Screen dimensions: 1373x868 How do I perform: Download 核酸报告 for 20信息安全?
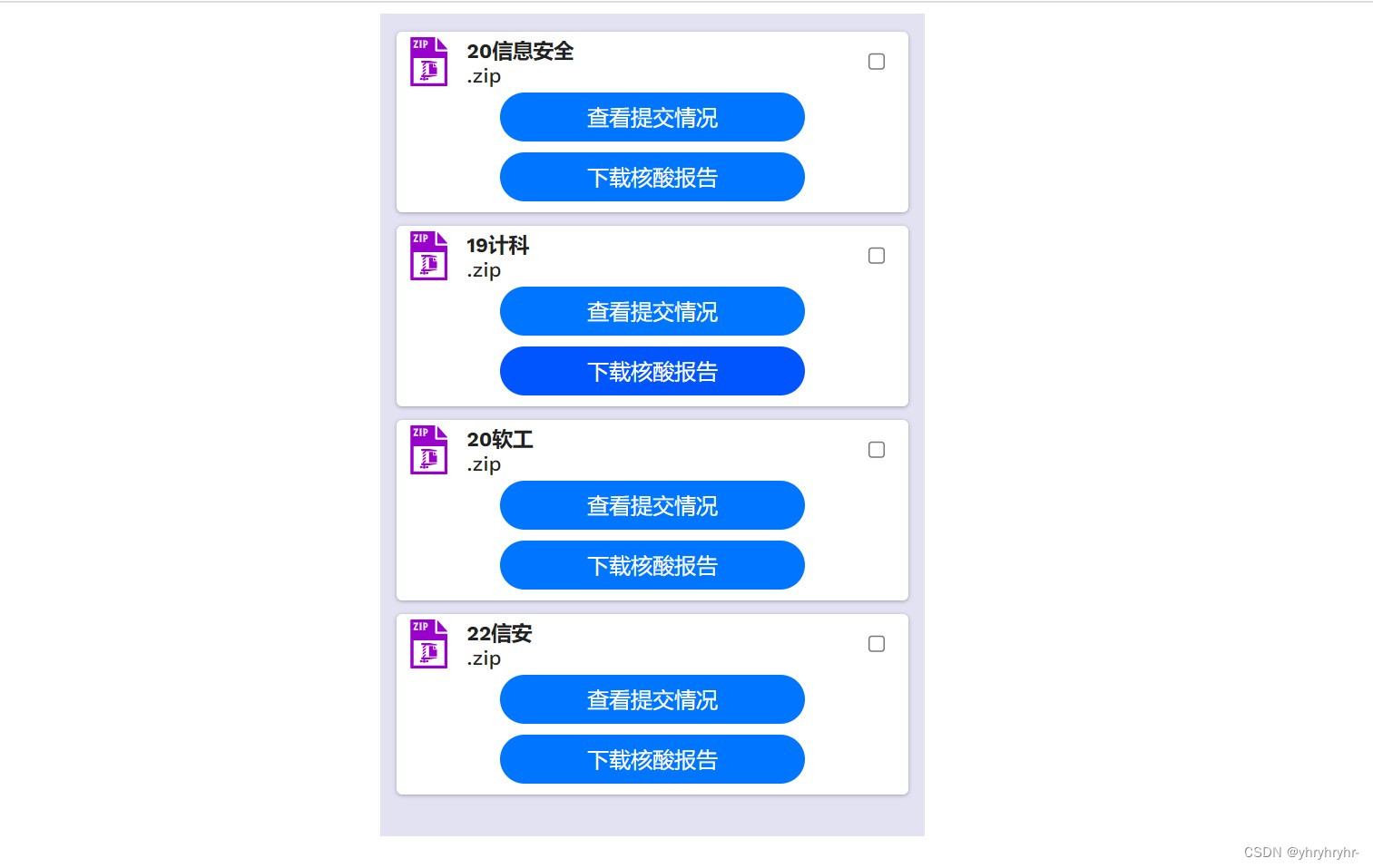tap(652, 178)
